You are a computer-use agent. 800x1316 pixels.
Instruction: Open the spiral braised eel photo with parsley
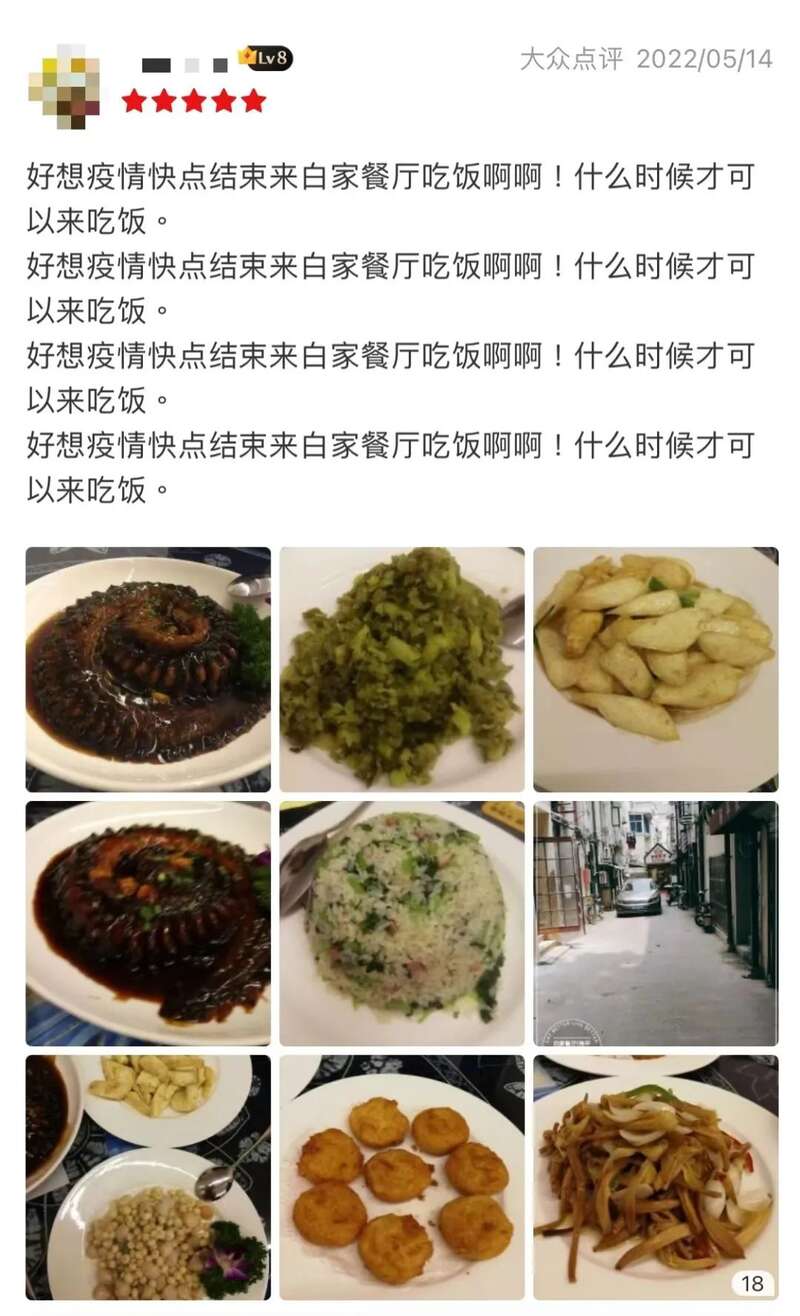click(148, 669)
